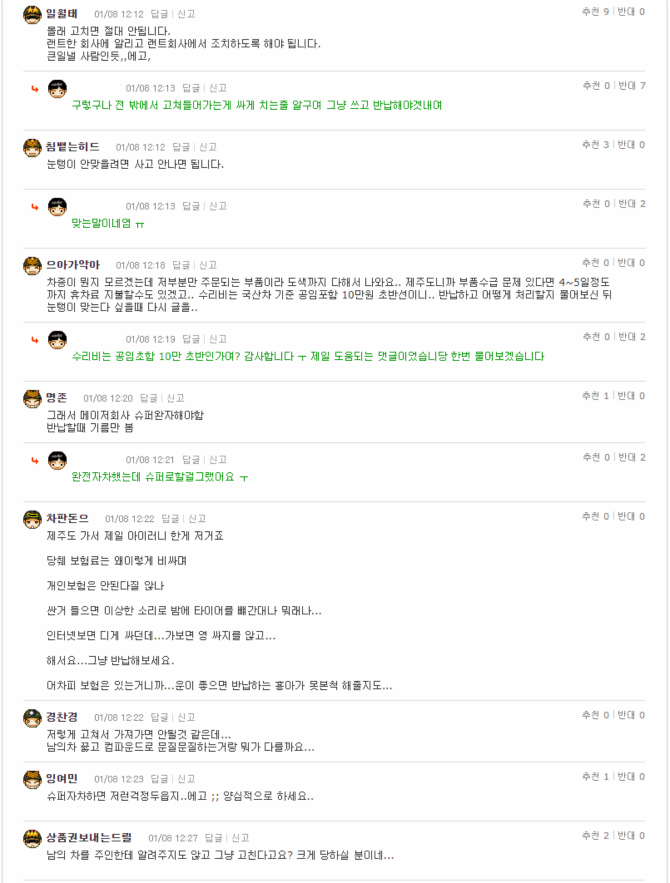Report (신고) 경찬경's comment
Image resolution: width=670 pixels, height=883 pixels.
(186, 718)
